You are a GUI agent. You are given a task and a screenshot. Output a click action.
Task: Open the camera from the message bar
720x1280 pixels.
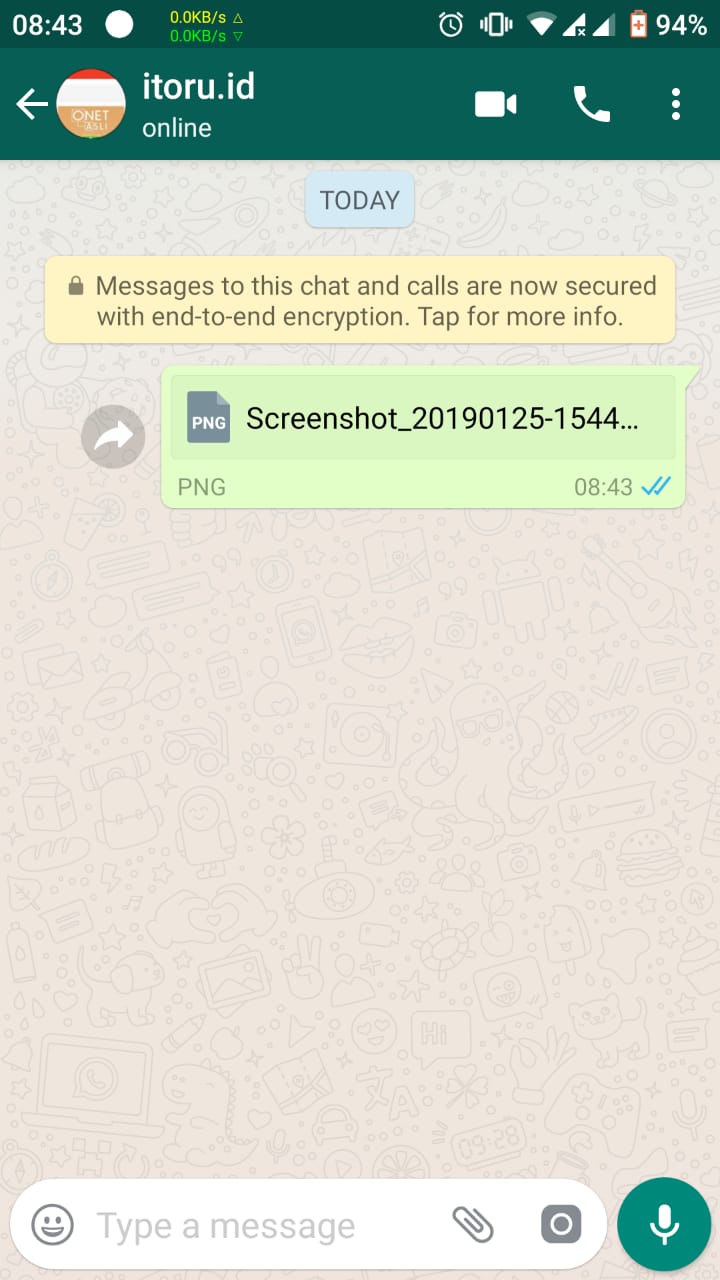point(561,1224)
